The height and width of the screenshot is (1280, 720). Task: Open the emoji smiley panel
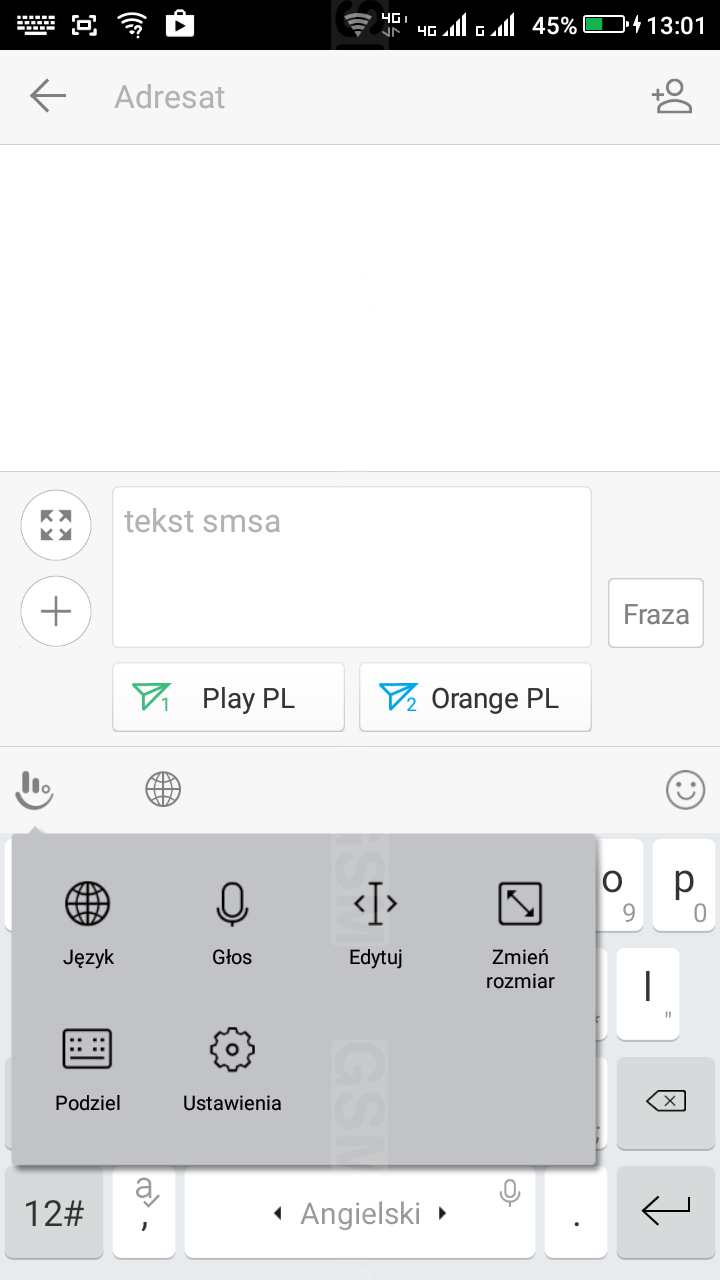tap(686, 790)
